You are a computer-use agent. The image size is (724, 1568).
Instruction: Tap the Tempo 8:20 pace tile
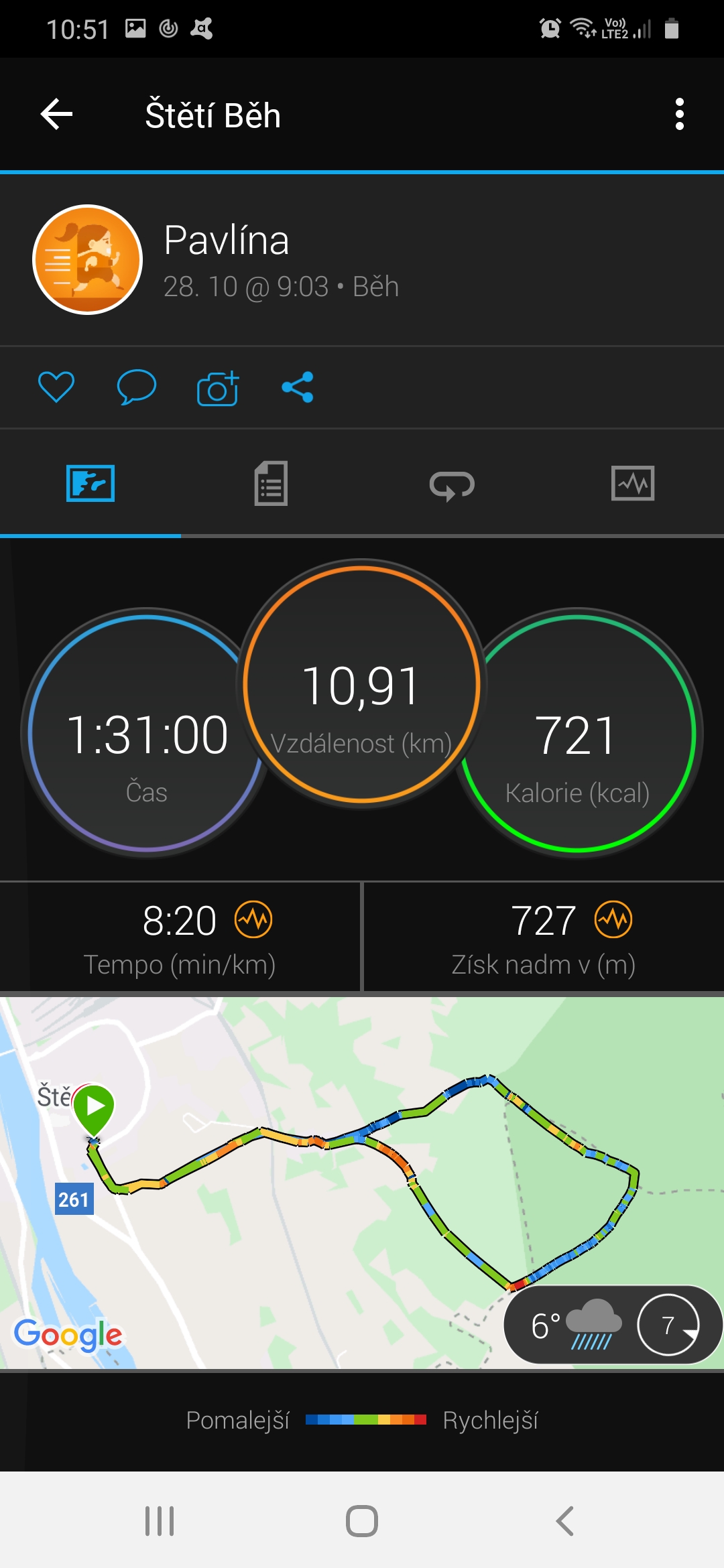(180, 937)
